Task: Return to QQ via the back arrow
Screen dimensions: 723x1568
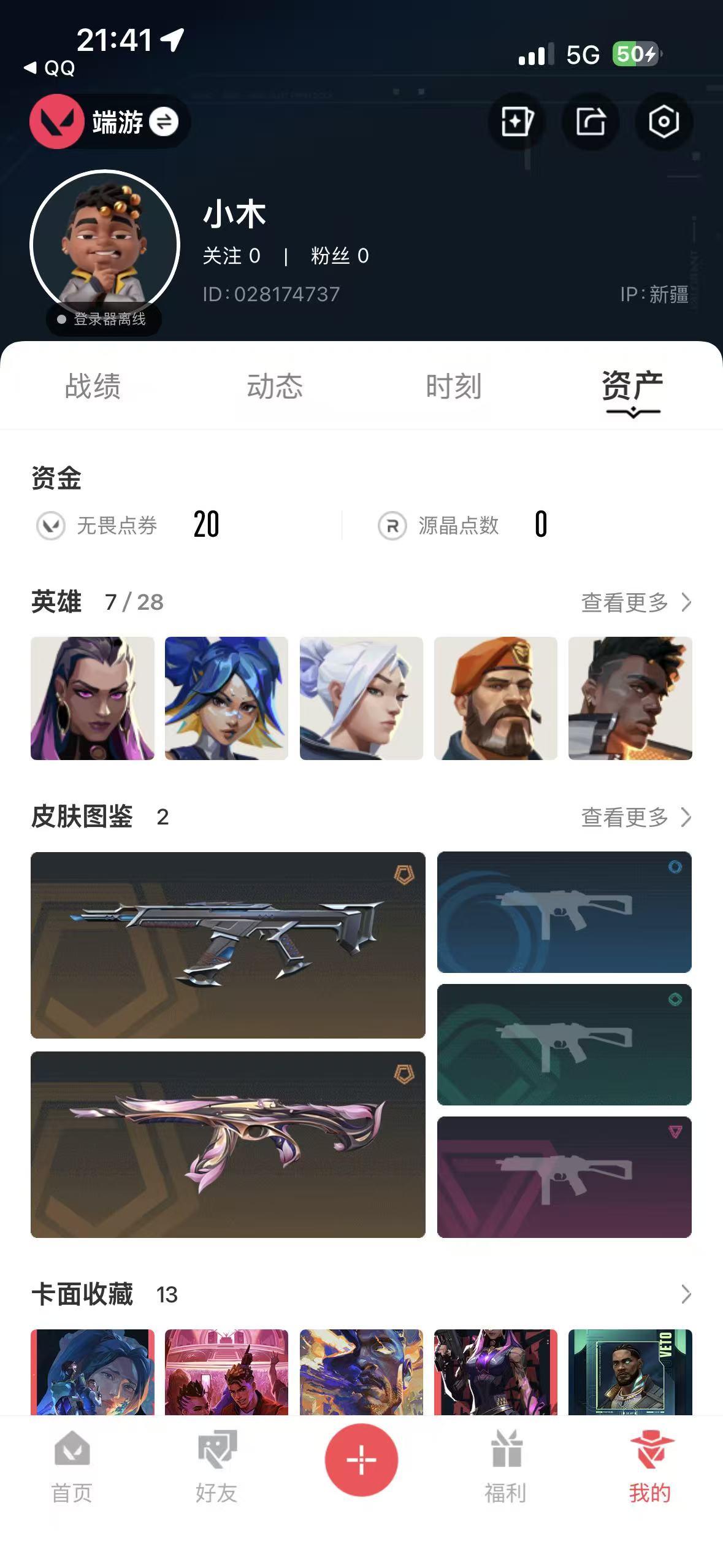Action: point(49,67)
